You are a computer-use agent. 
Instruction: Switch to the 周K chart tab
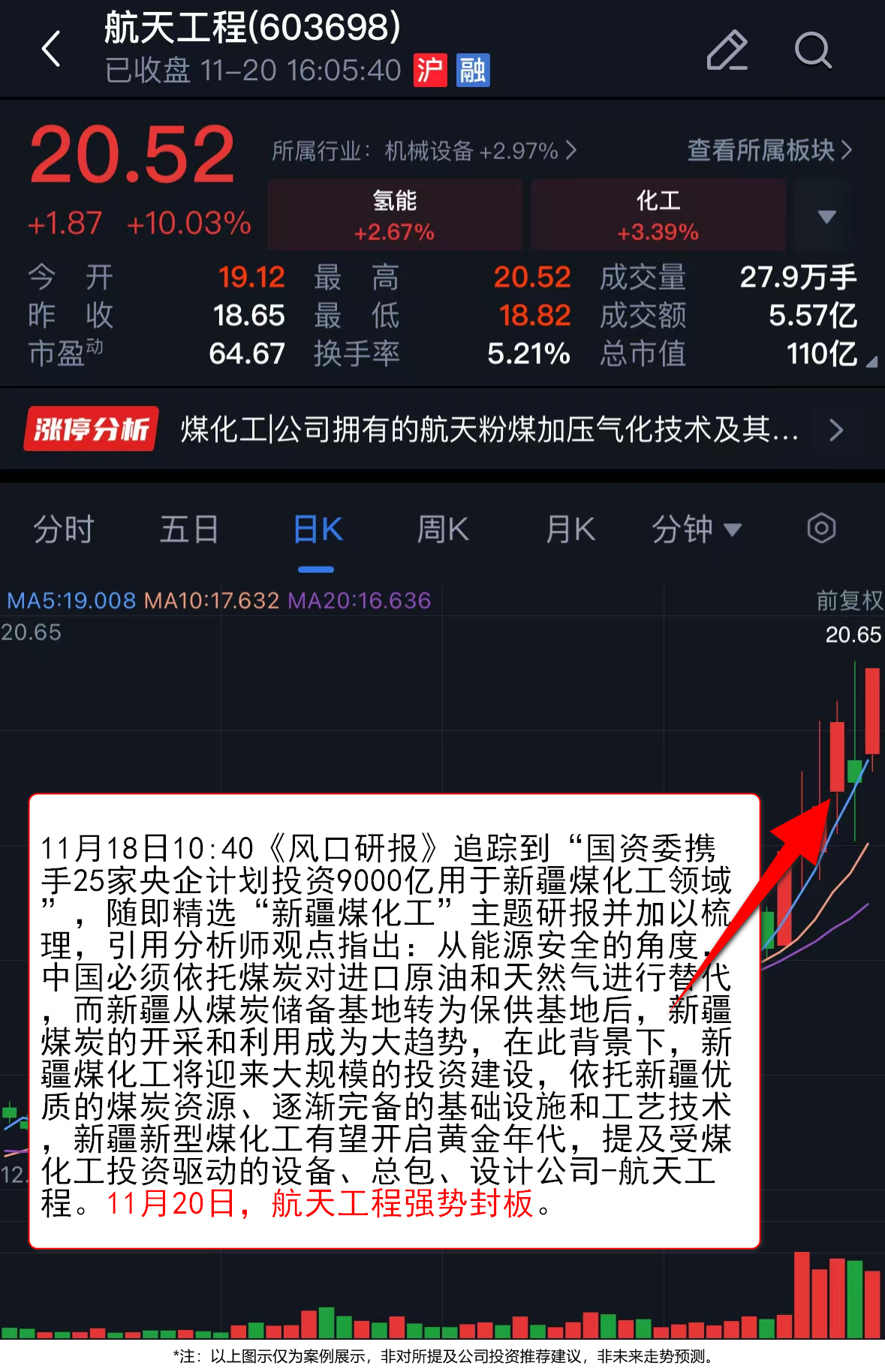(443, 530)
